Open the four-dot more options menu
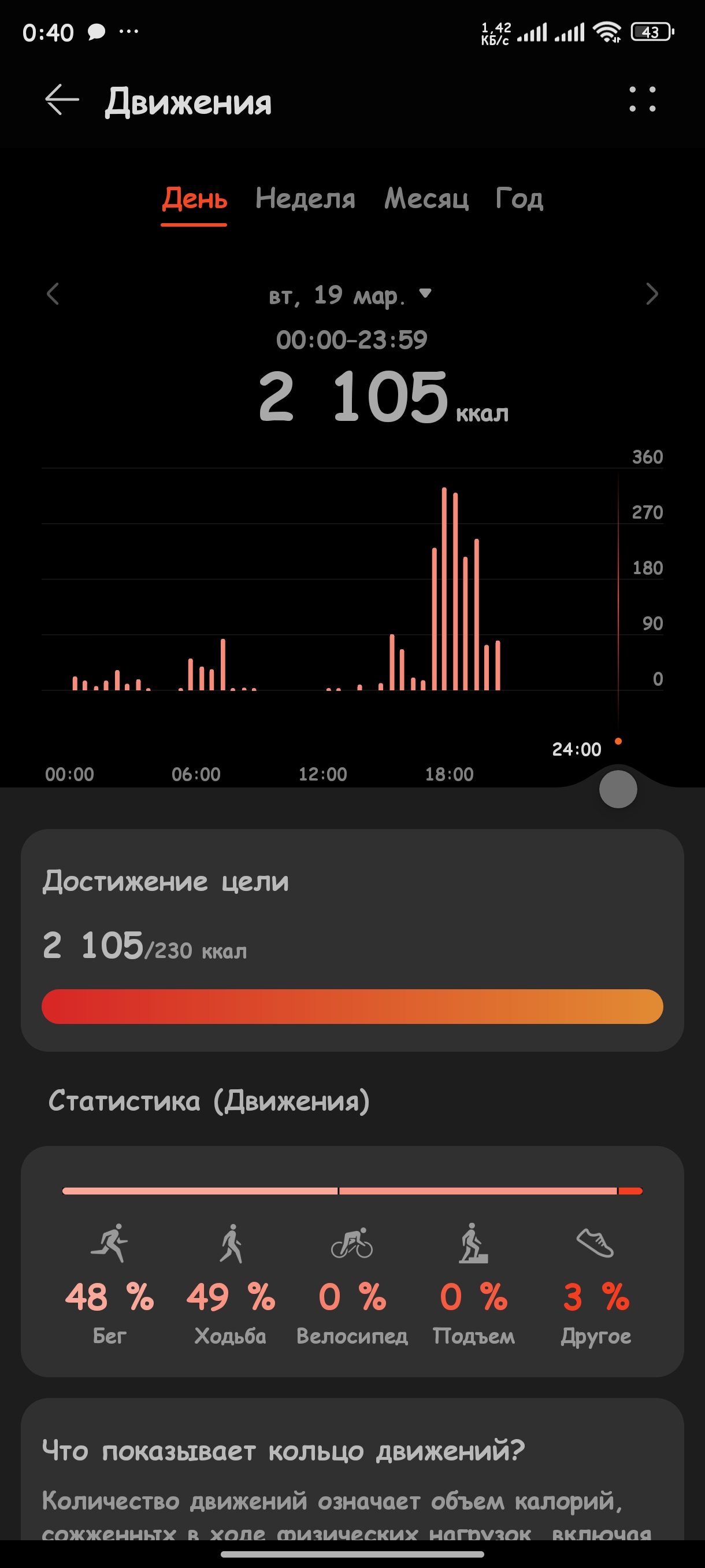705x1568 pixels. (642, 100)
